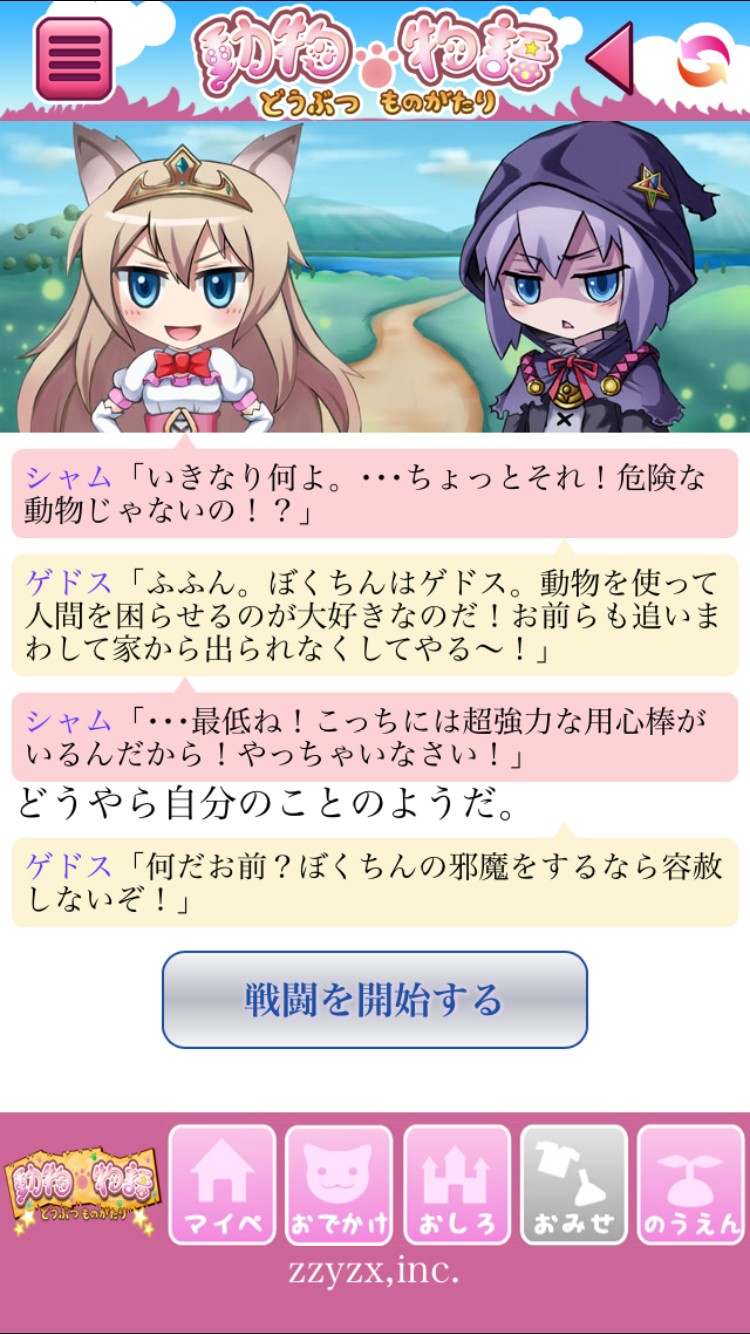Go to the おしろ castle tab

pyautogui.click(x=457, y=1185)
